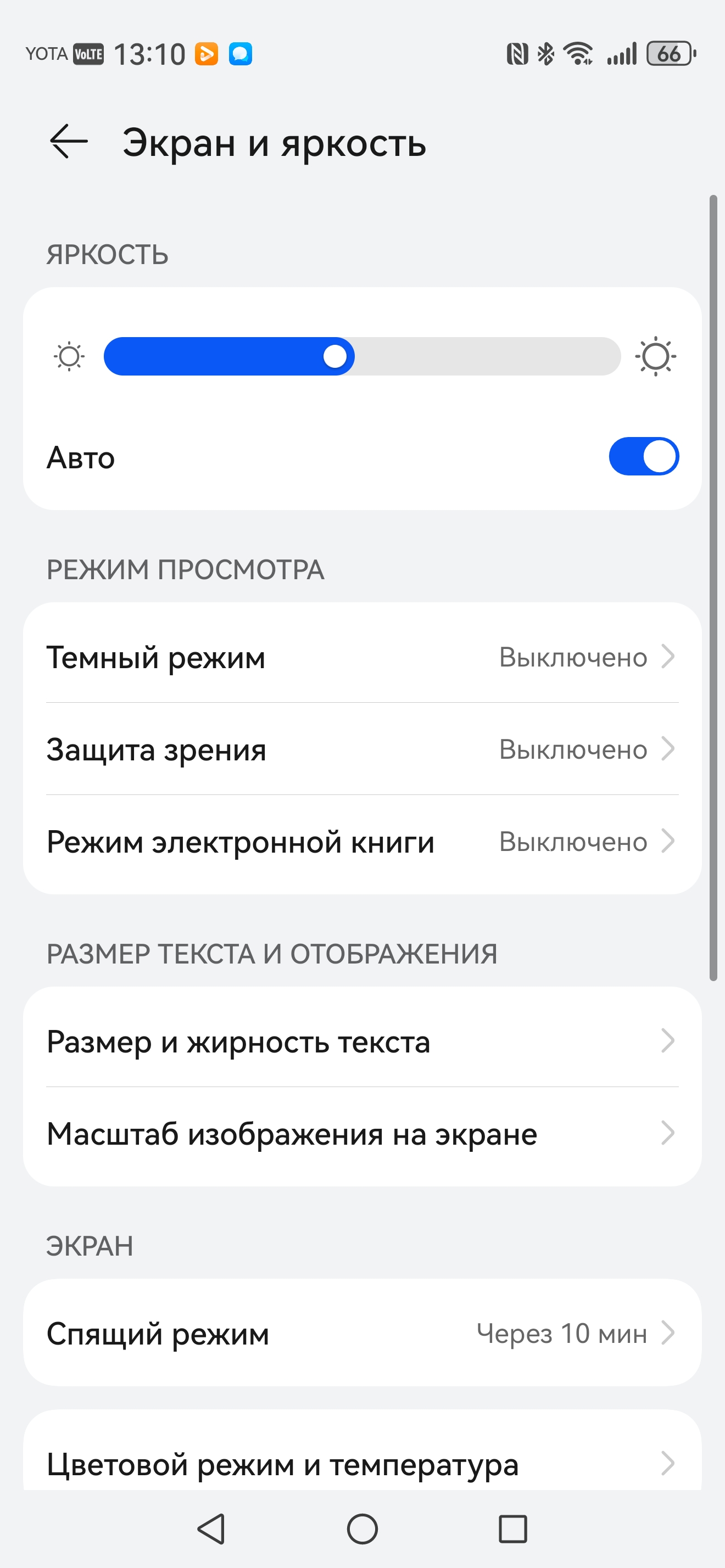This screenshot has height=1568, width=725.
Task: Open Темный режим settings
Action: pyautogui.click(x=362, y=657)
